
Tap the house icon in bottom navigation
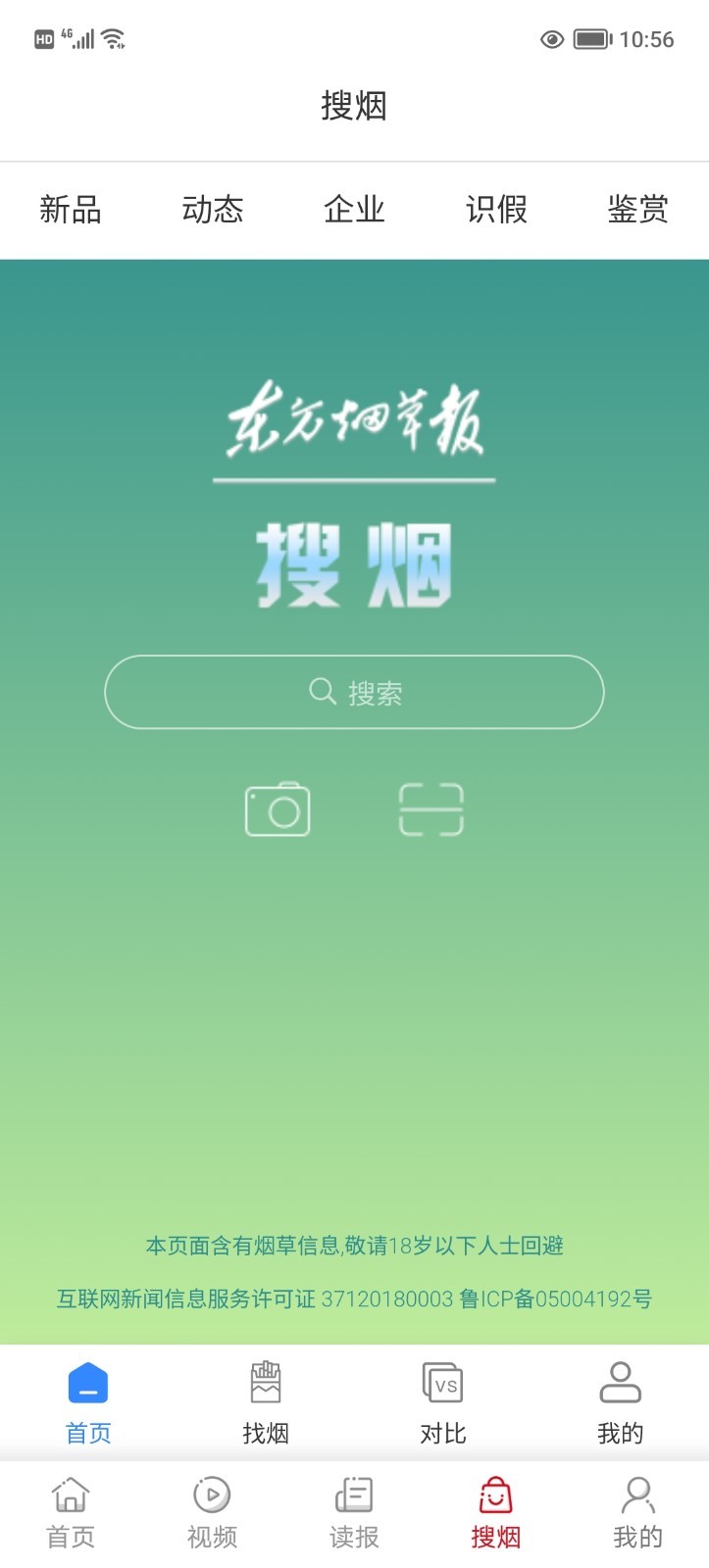[70, 1494]
